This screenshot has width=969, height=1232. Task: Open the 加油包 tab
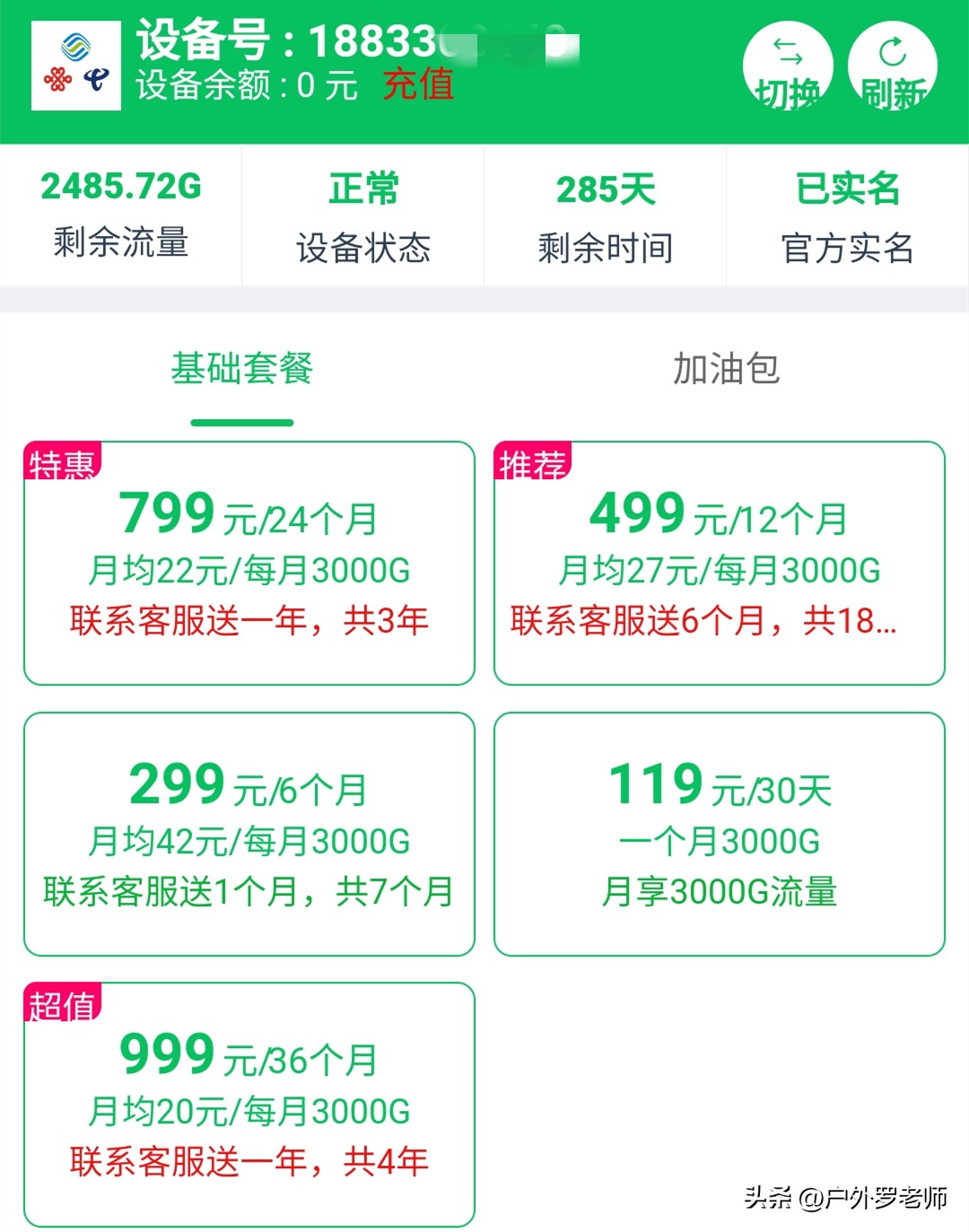pyautogui.click(x=727, y=368)
